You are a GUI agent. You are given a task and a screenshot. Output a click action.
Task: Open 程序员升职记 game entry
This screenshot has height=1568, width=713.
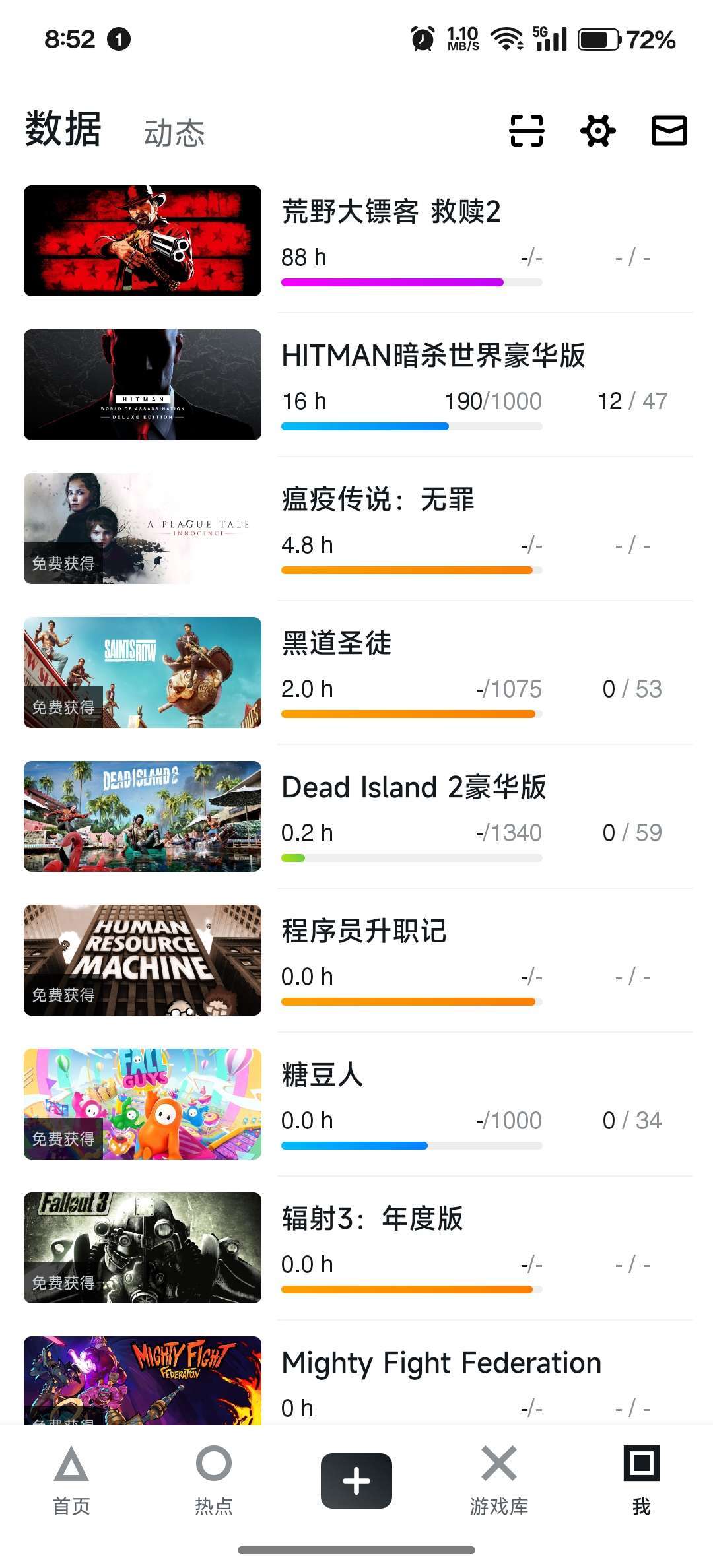click(356, 960)
